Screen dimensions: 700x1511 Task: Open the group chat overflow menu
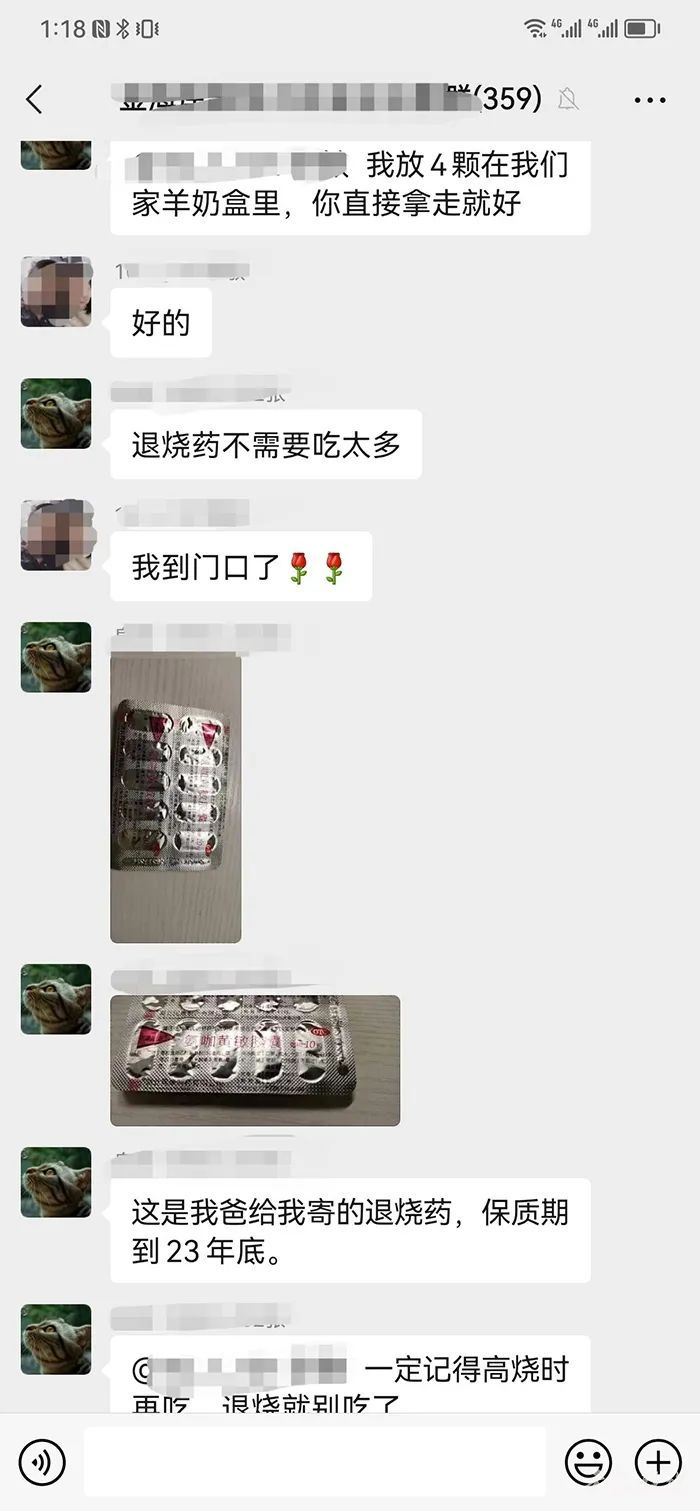point(650,100)
